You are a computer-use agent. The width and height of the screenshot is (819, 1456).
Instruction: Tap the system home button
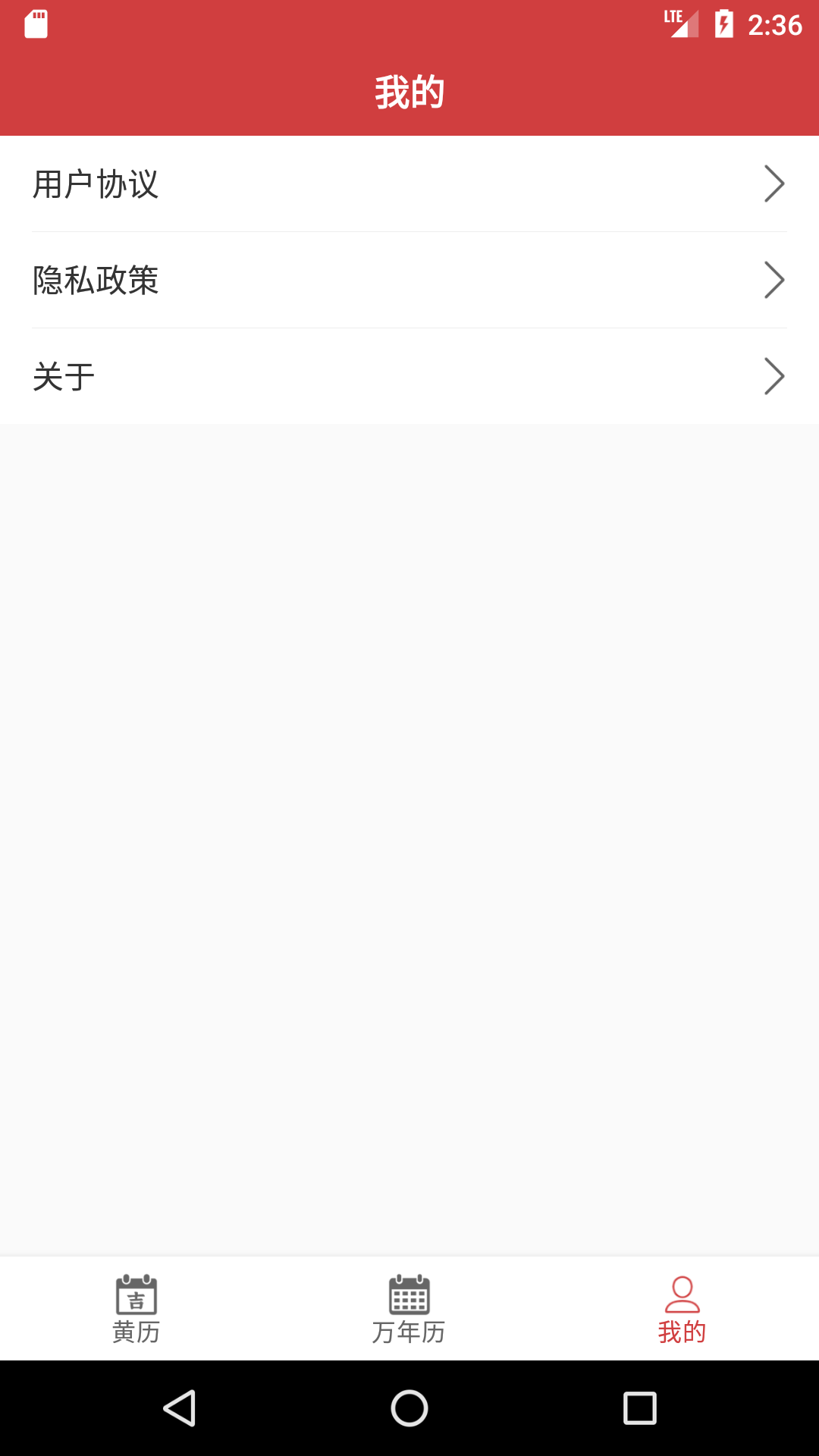click(x=409, y=1408)
